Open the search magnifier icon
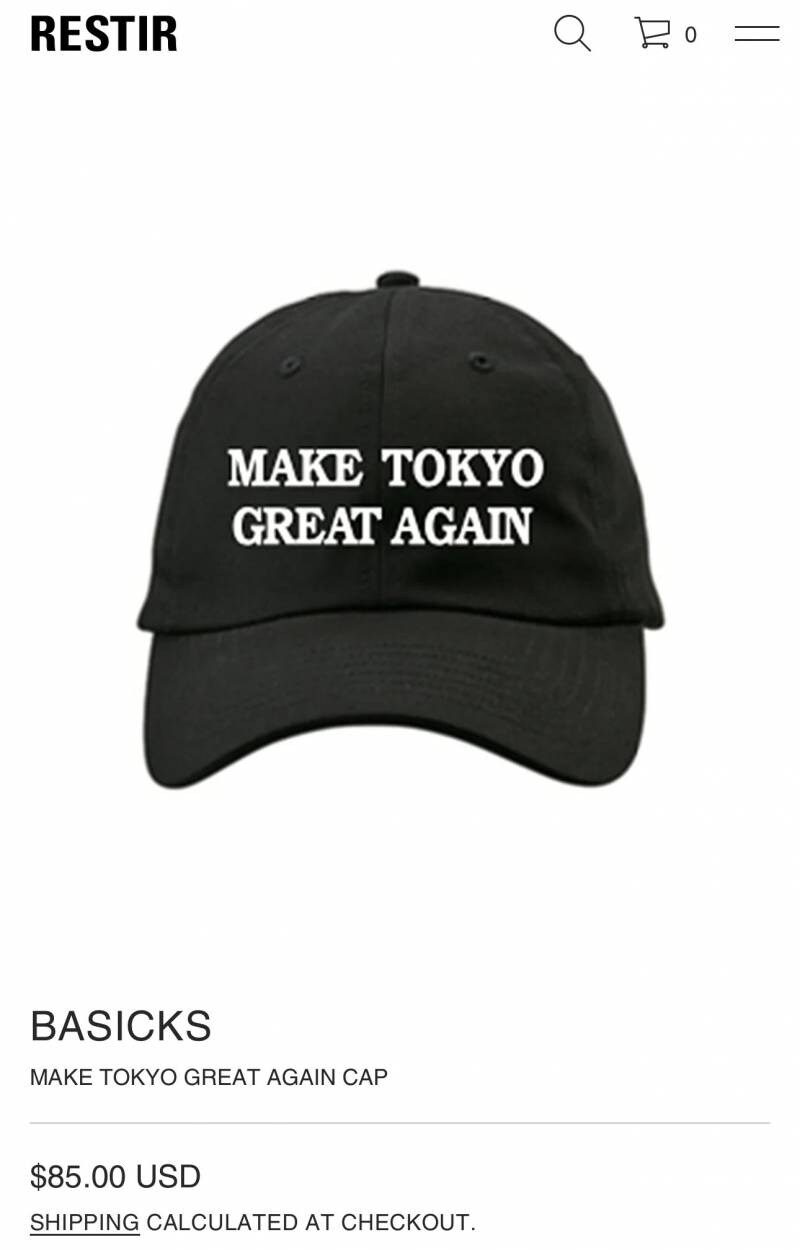This screenshot has width=800, height=1250. 572,33
